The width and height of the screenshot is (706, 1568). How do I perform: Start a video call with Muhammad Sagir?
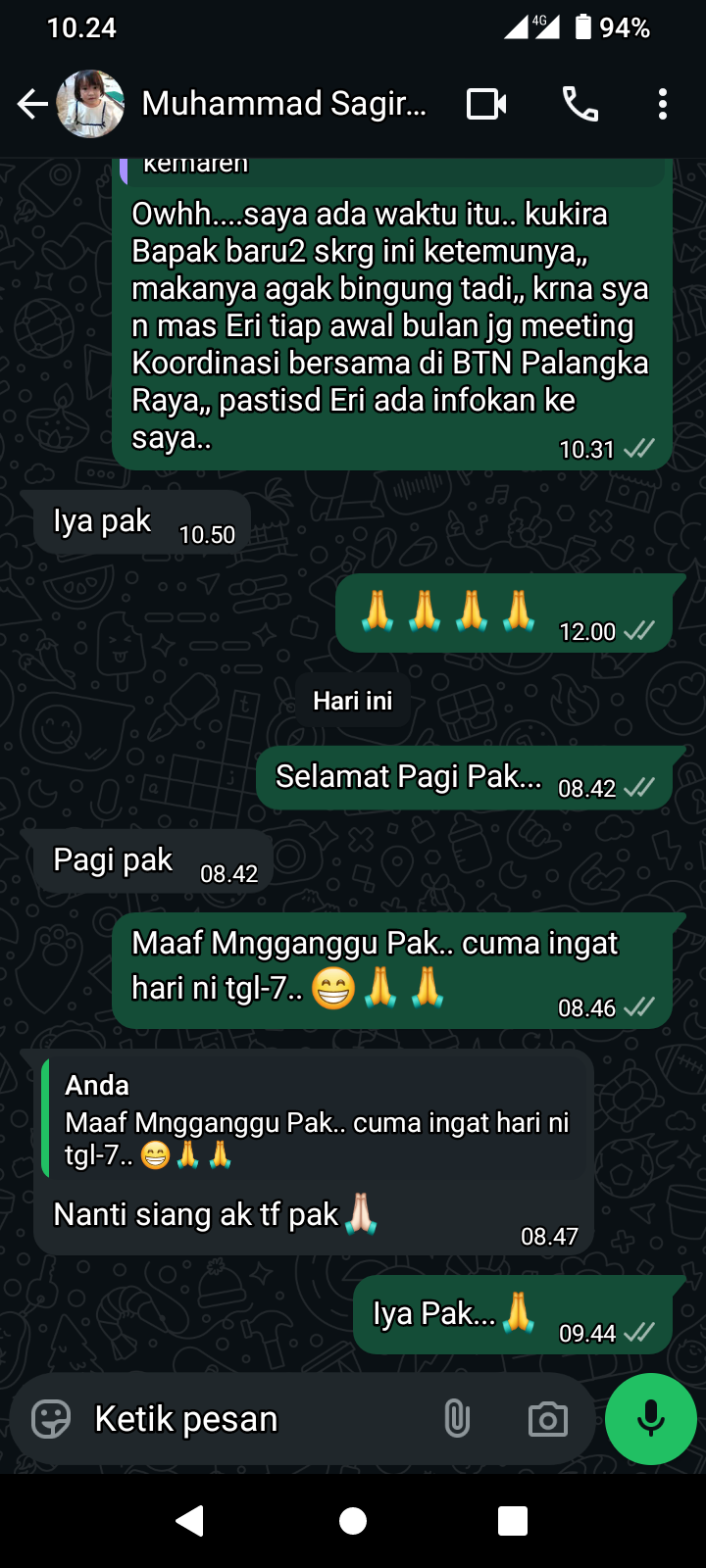click(x=486, y=104)
